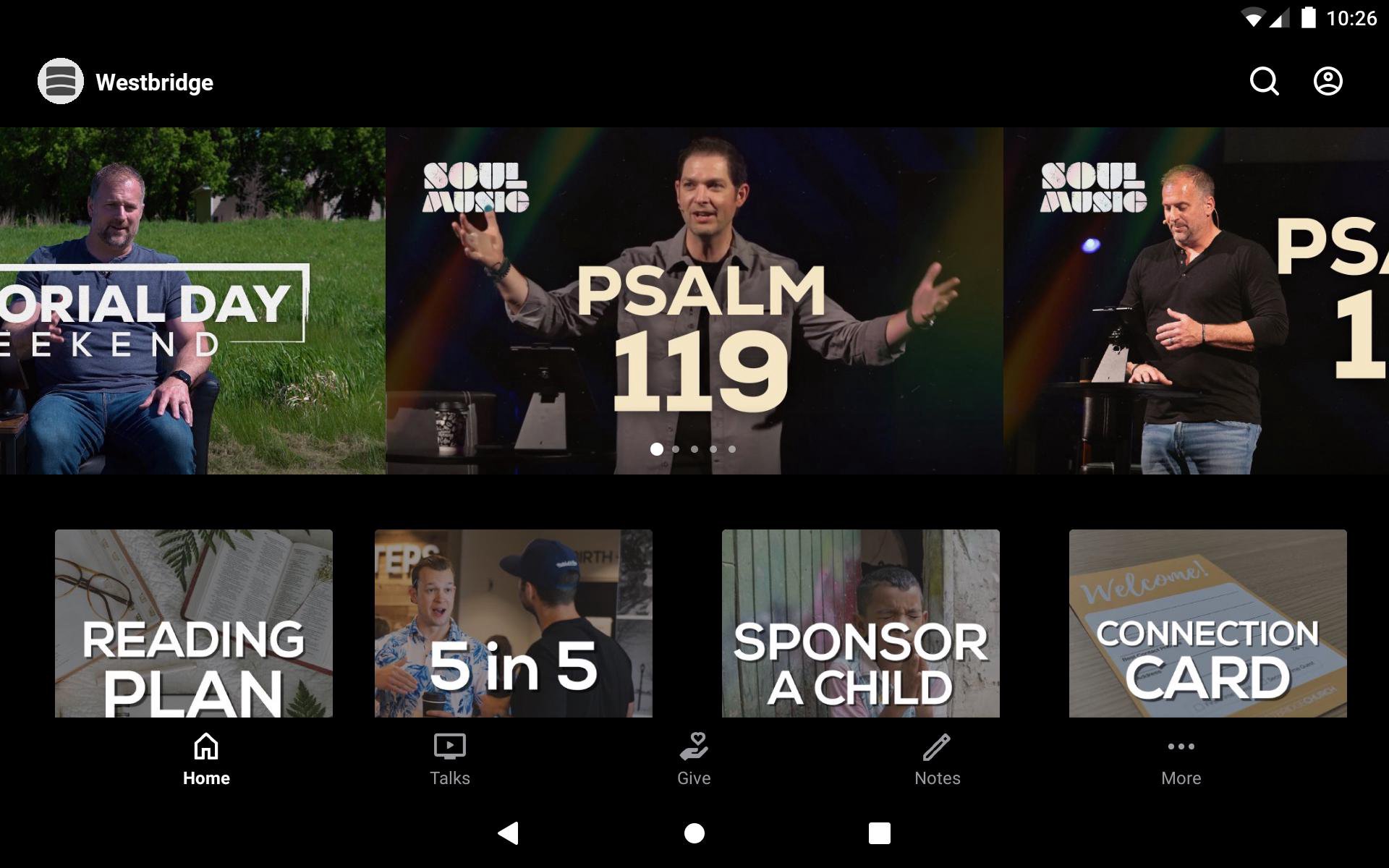
Task: Switch to the Give tab
Action: [x=694, y=759]
